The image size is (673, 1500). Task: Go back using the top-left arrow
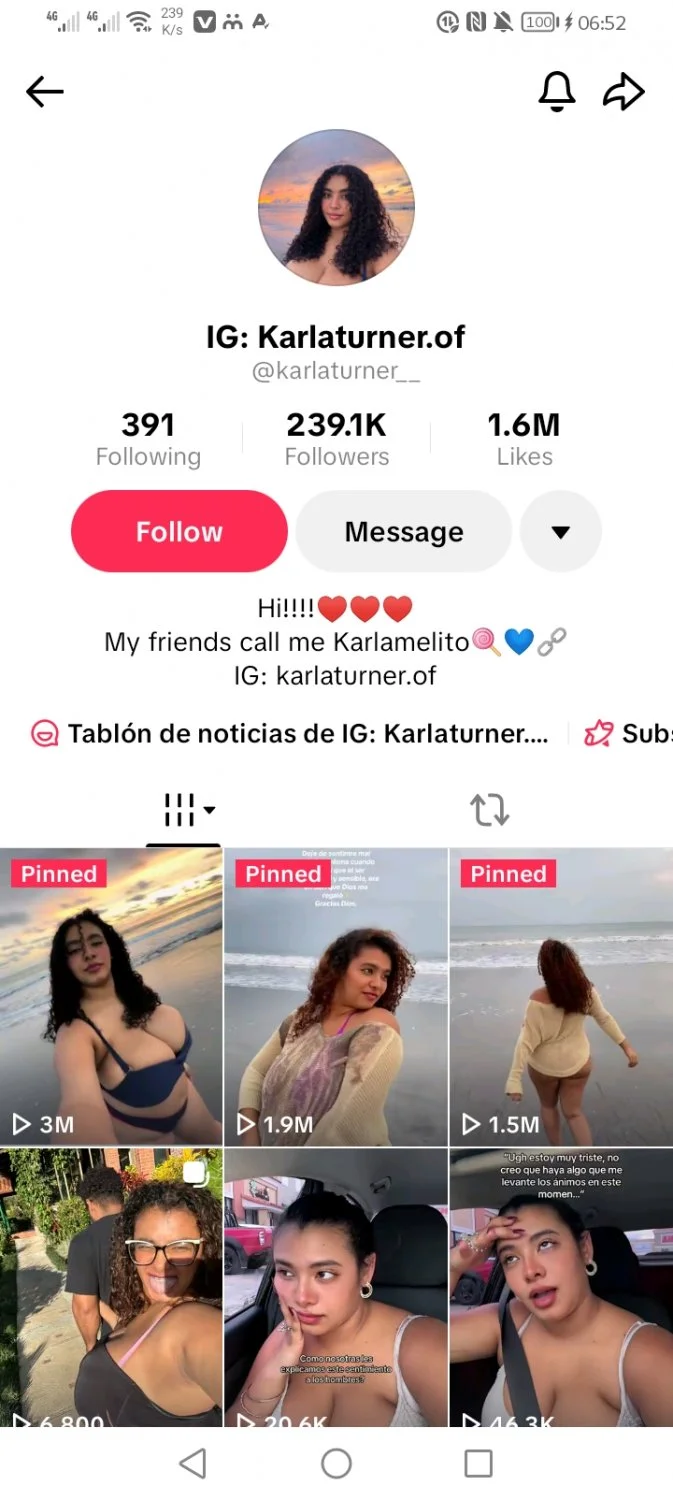click(44, 93)
